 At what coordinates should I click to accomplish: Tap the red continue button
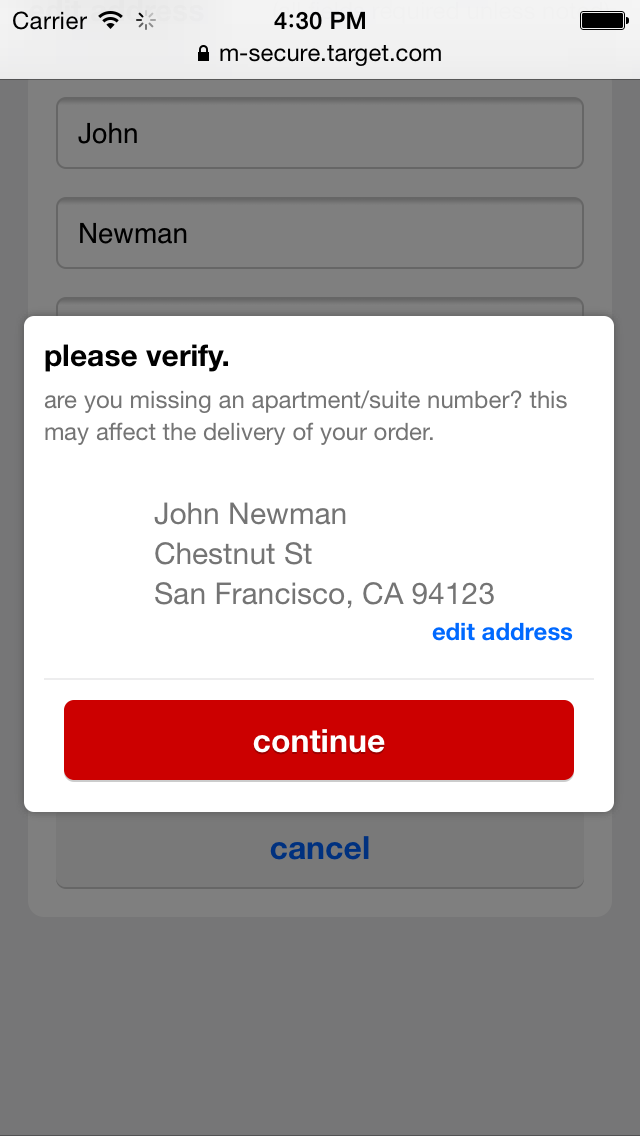click(318, 740)
